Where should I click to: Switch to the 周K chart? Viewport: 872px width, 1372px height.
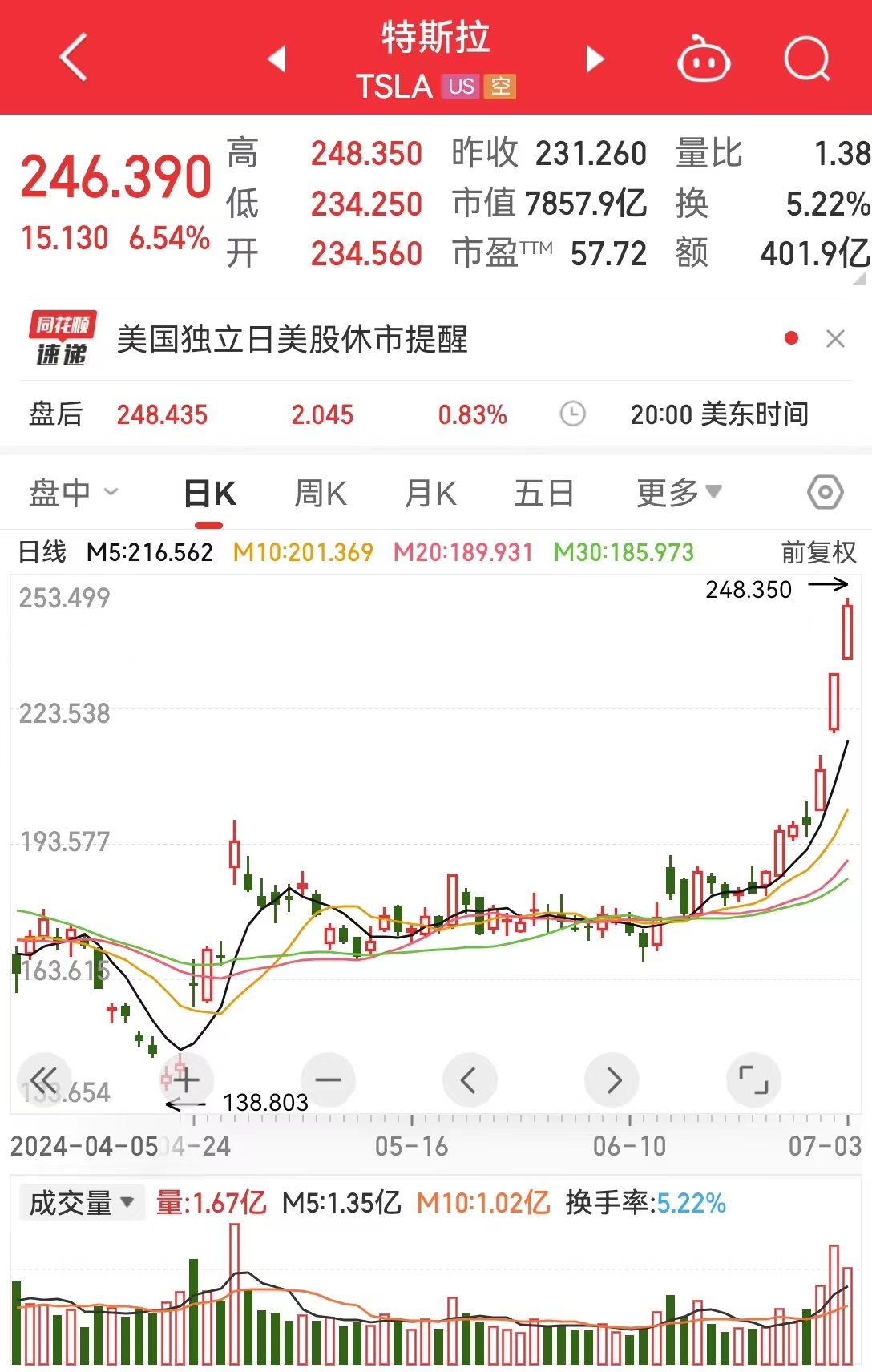(x=321, y=494)
